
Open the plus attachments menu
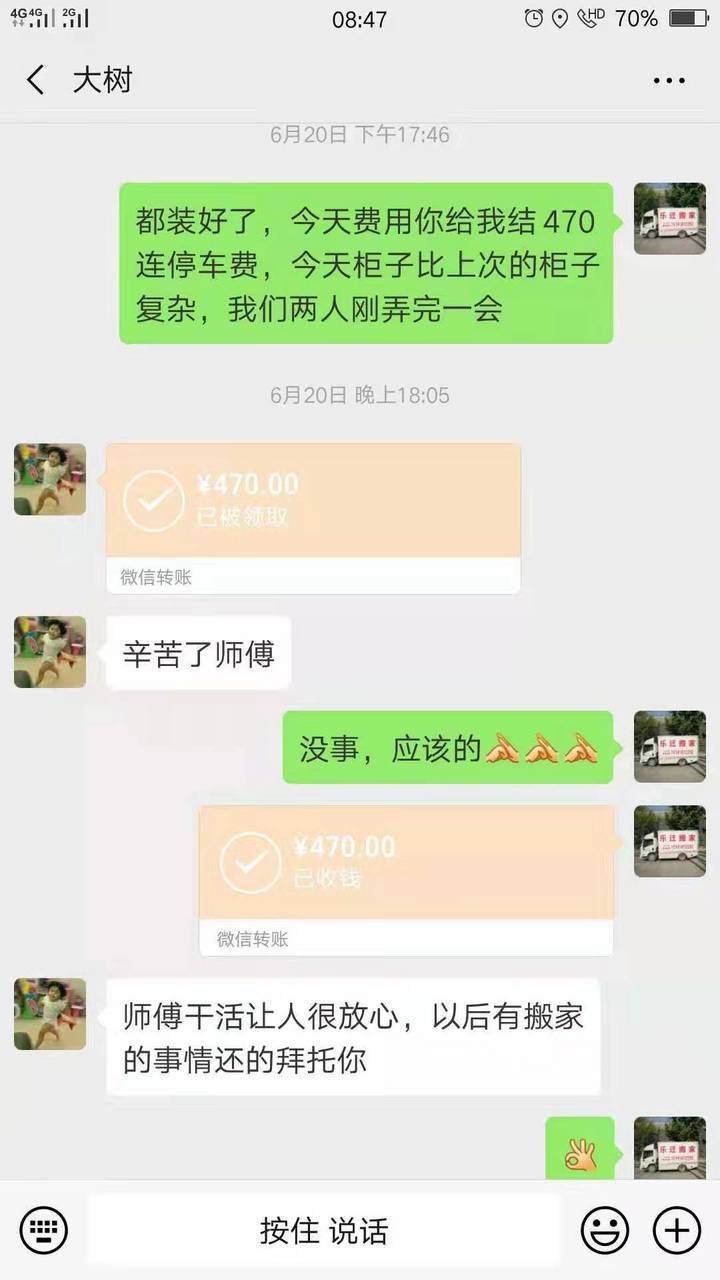click(x=676, y=1229)
